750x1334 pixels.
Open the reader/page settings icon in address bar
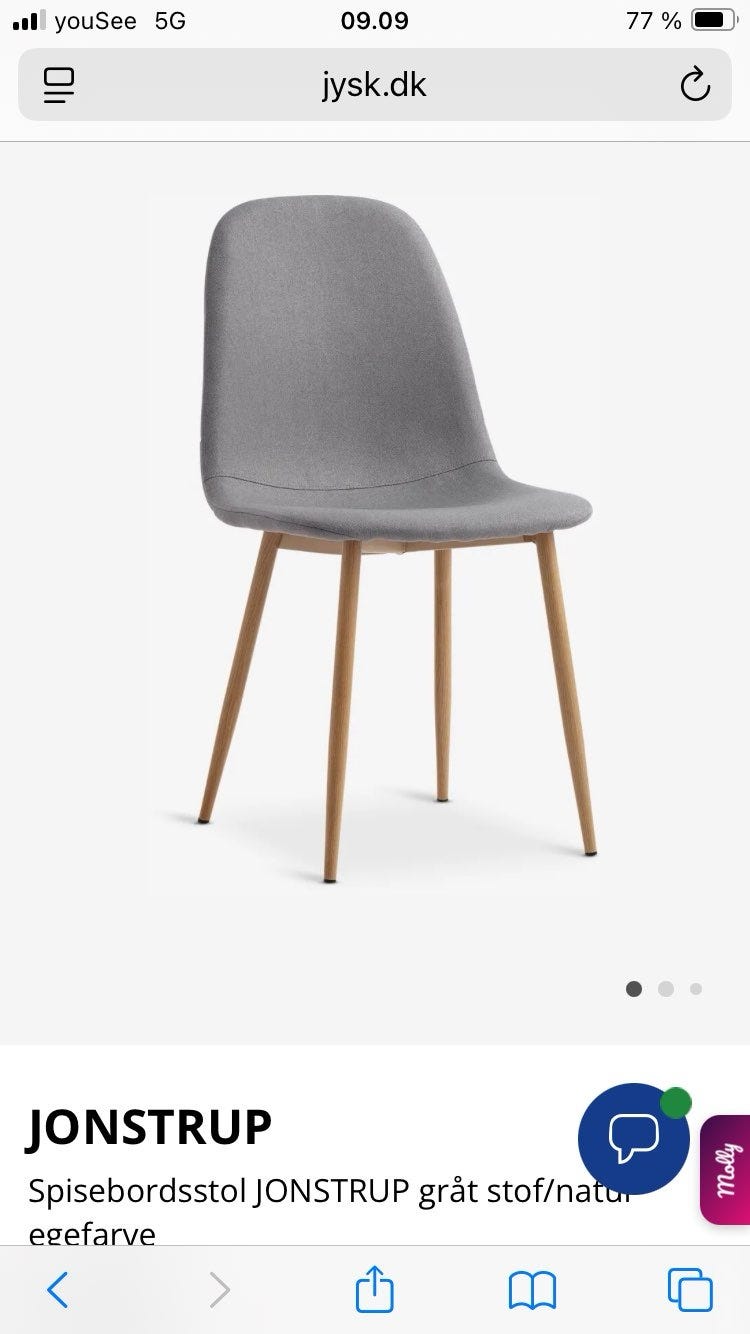tap(59, 85)
